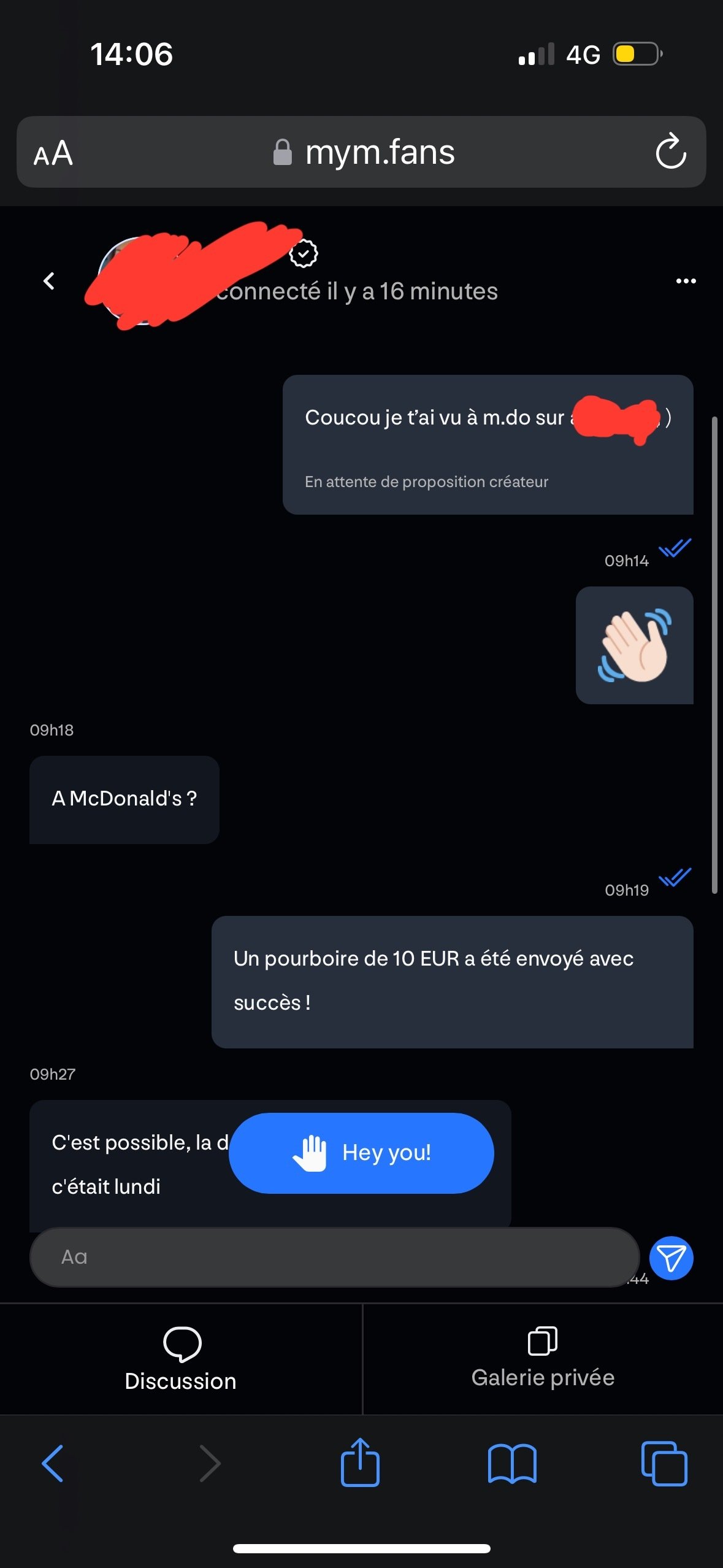Tap the mym.fans address bar

[364, 152]
